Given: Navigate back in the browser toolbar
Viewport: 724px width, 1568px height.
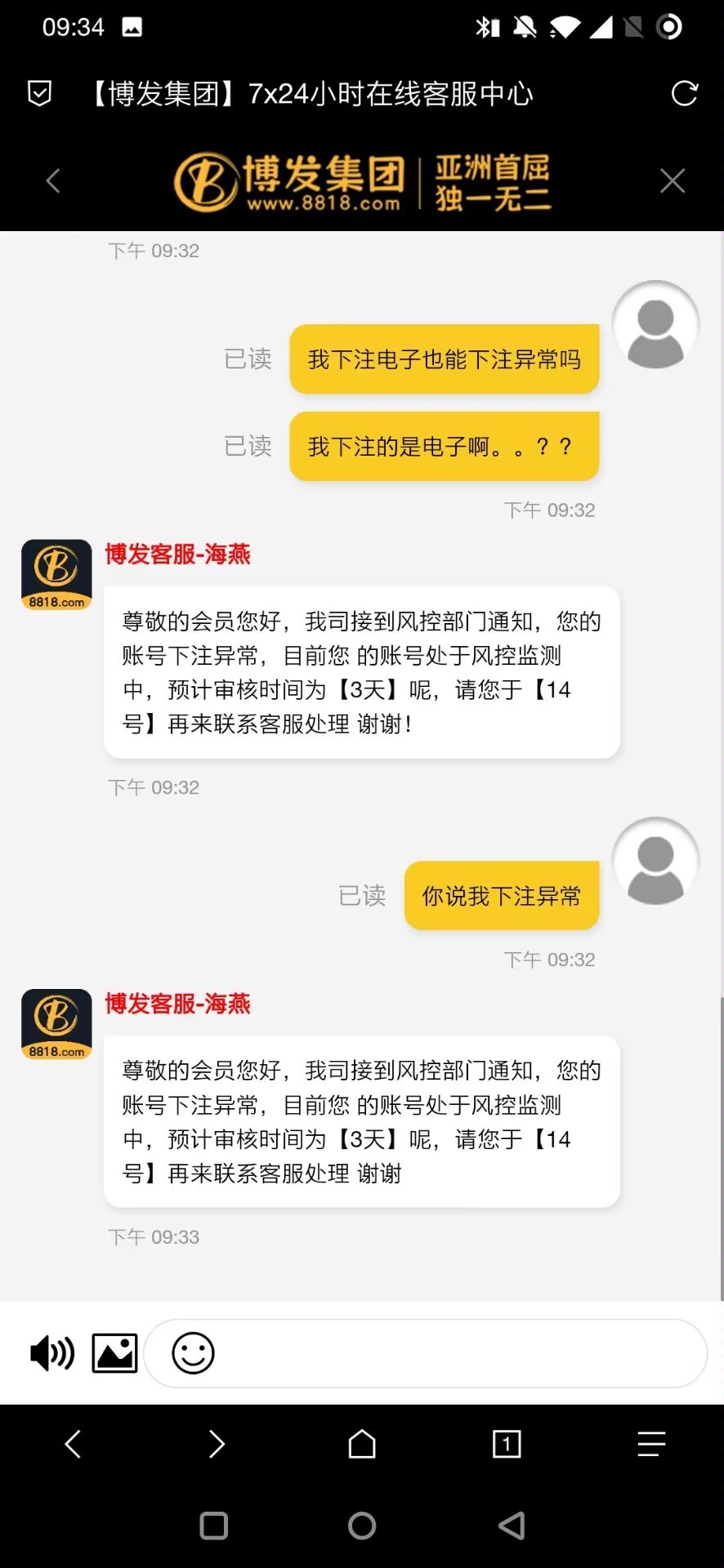Looking at the screenshot, I should point(73,1444).
